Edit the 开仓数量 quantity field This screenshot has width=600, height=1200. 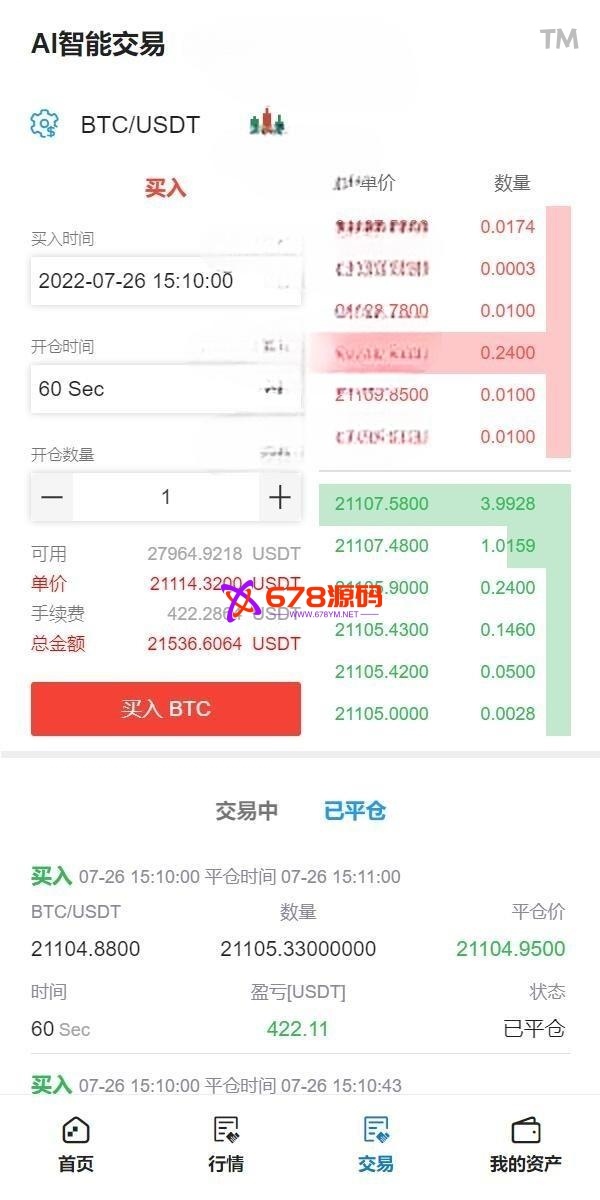tap(166, 497)
